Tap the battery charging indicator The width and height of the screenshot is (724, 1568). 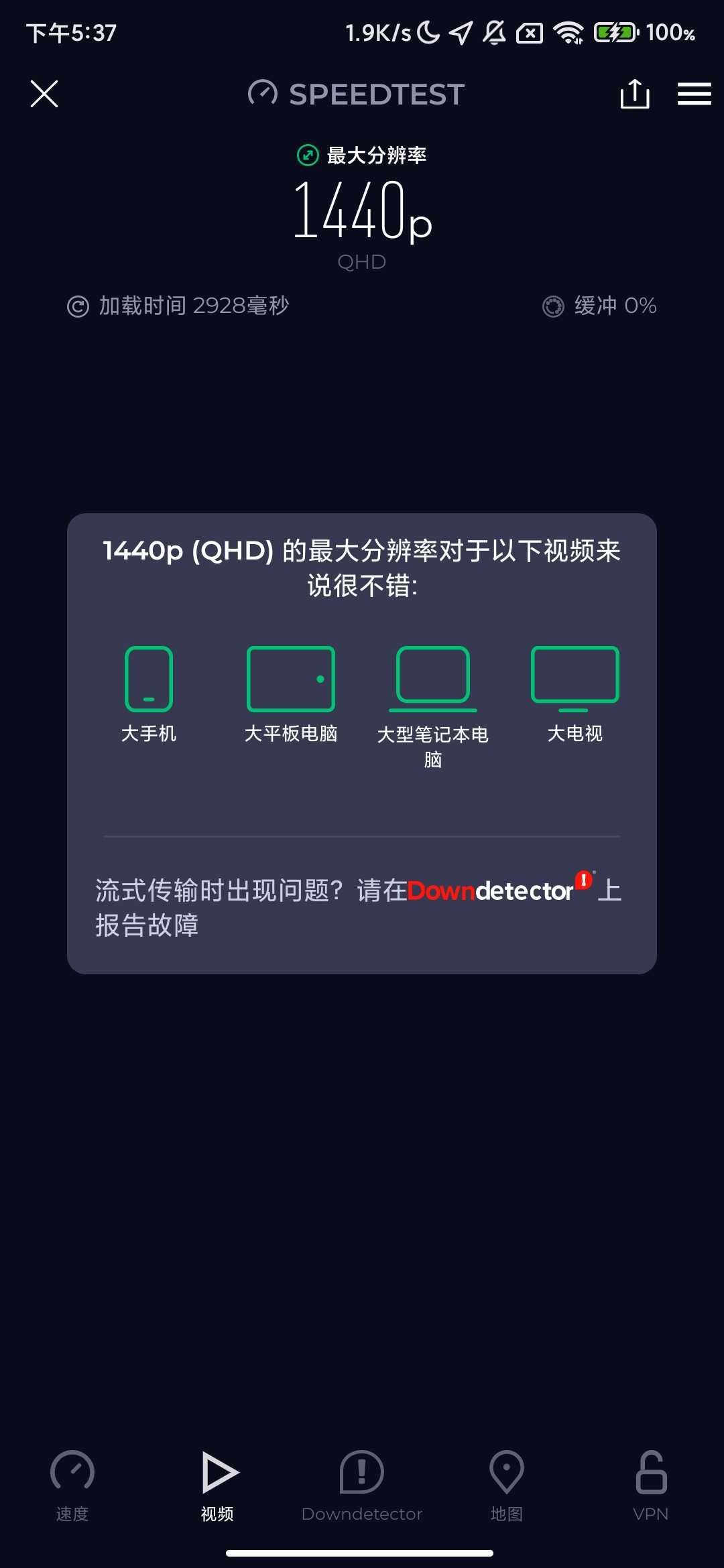click(614, 32)
